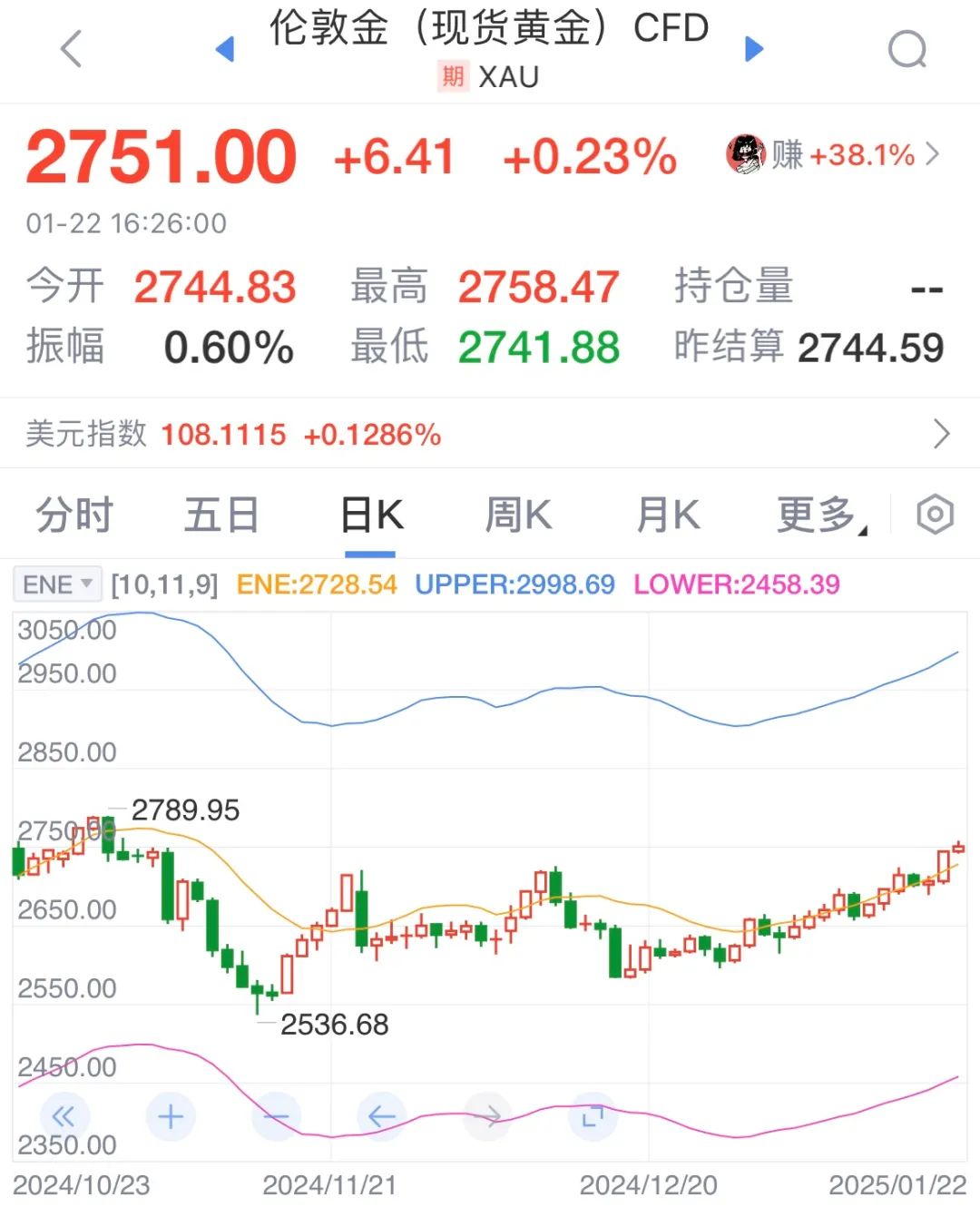
Task: Expand chart to fullscreen
Action: click(593, 1115)
